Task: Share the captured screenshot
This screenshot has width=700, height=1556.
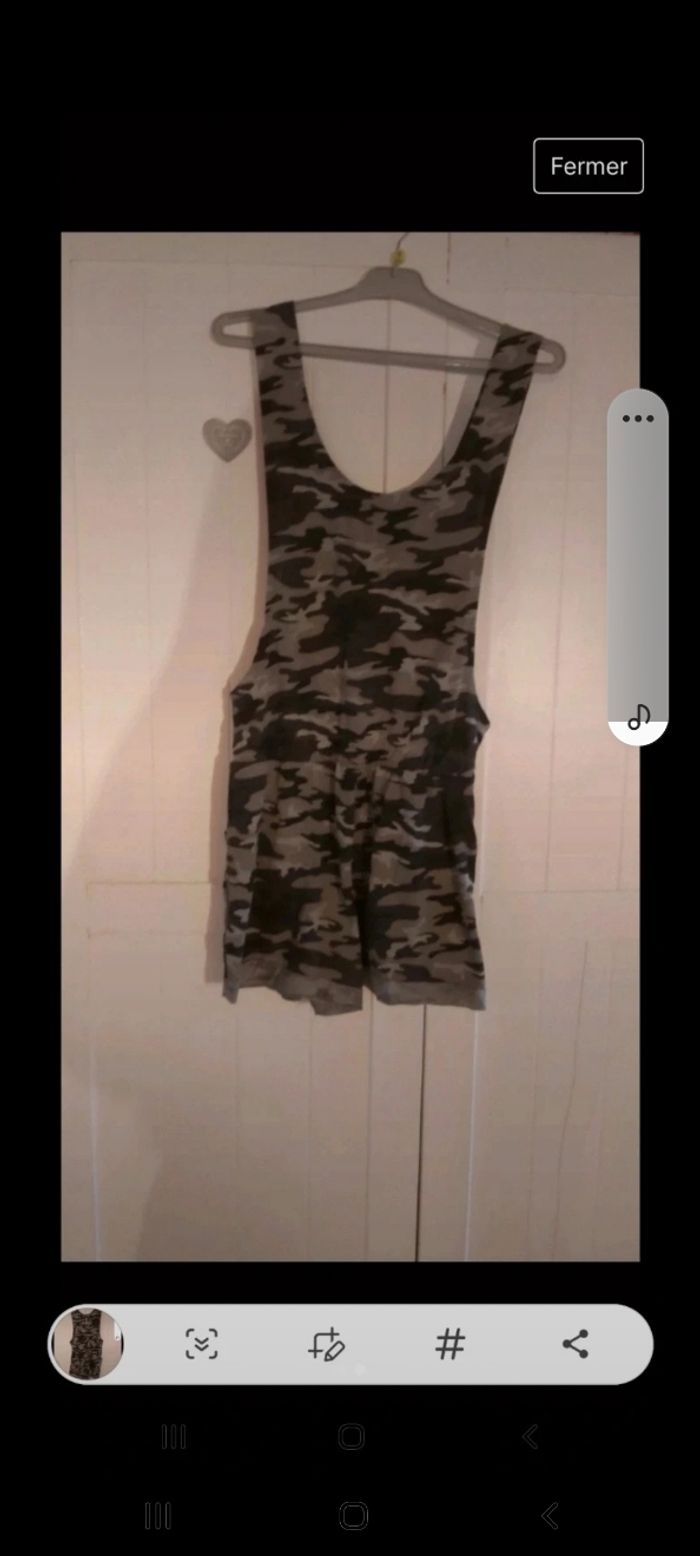Action: pyautogui.click(x=575, y=1344)
